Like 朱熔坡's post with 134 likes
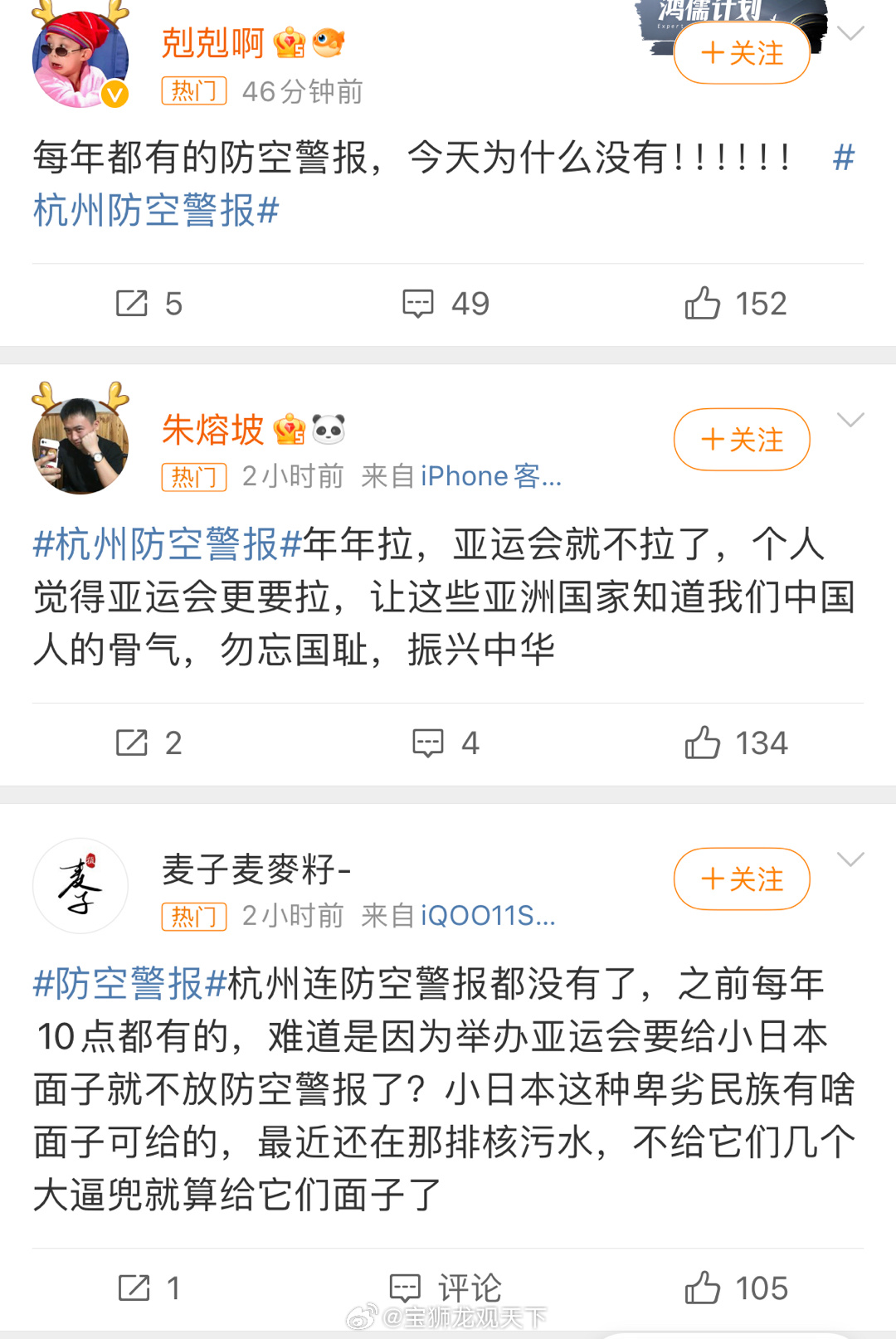The image size is (896, 1339). [x=735, y=743]
